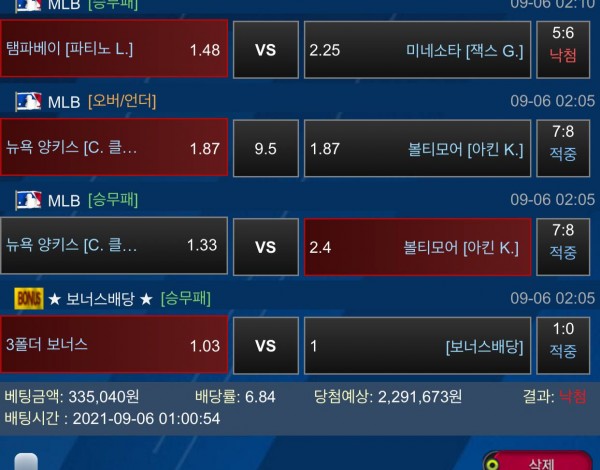Tick the checkbox below the betting time
Image resolution: width=600 pixels, height=470 pixels.
tap(27, 462)
